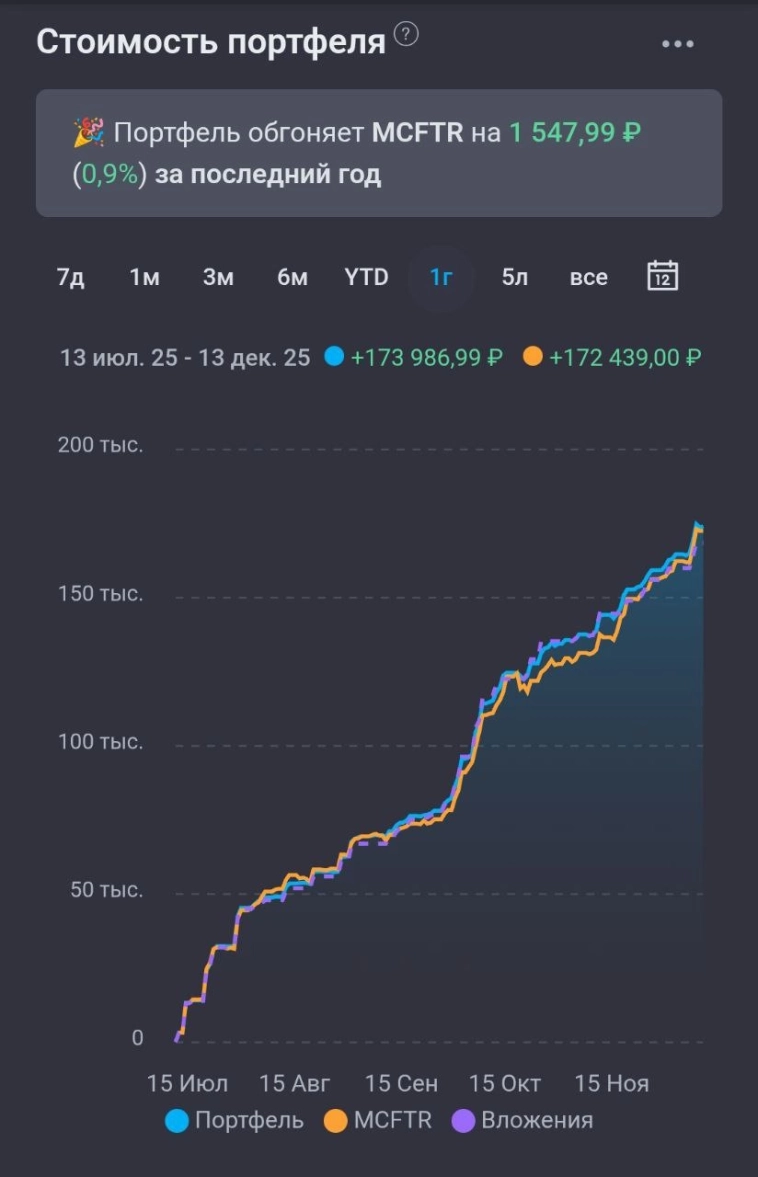
Task: Toggle the MCFTR line in legend
Action: click(378, 1120)
